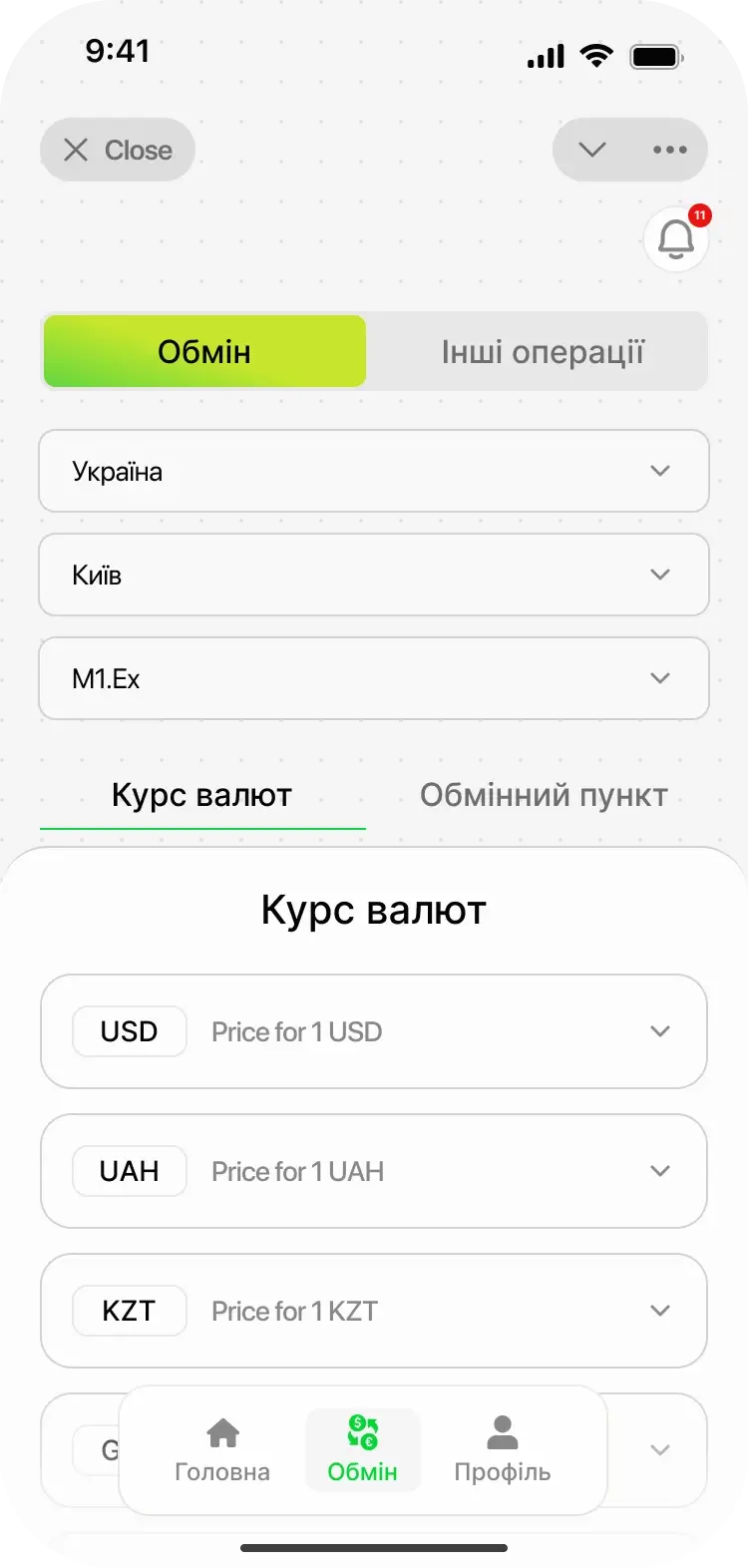Expand the USD price row
The height and width of the screenshot is (1568, 748).
(x=374, y=1031)
